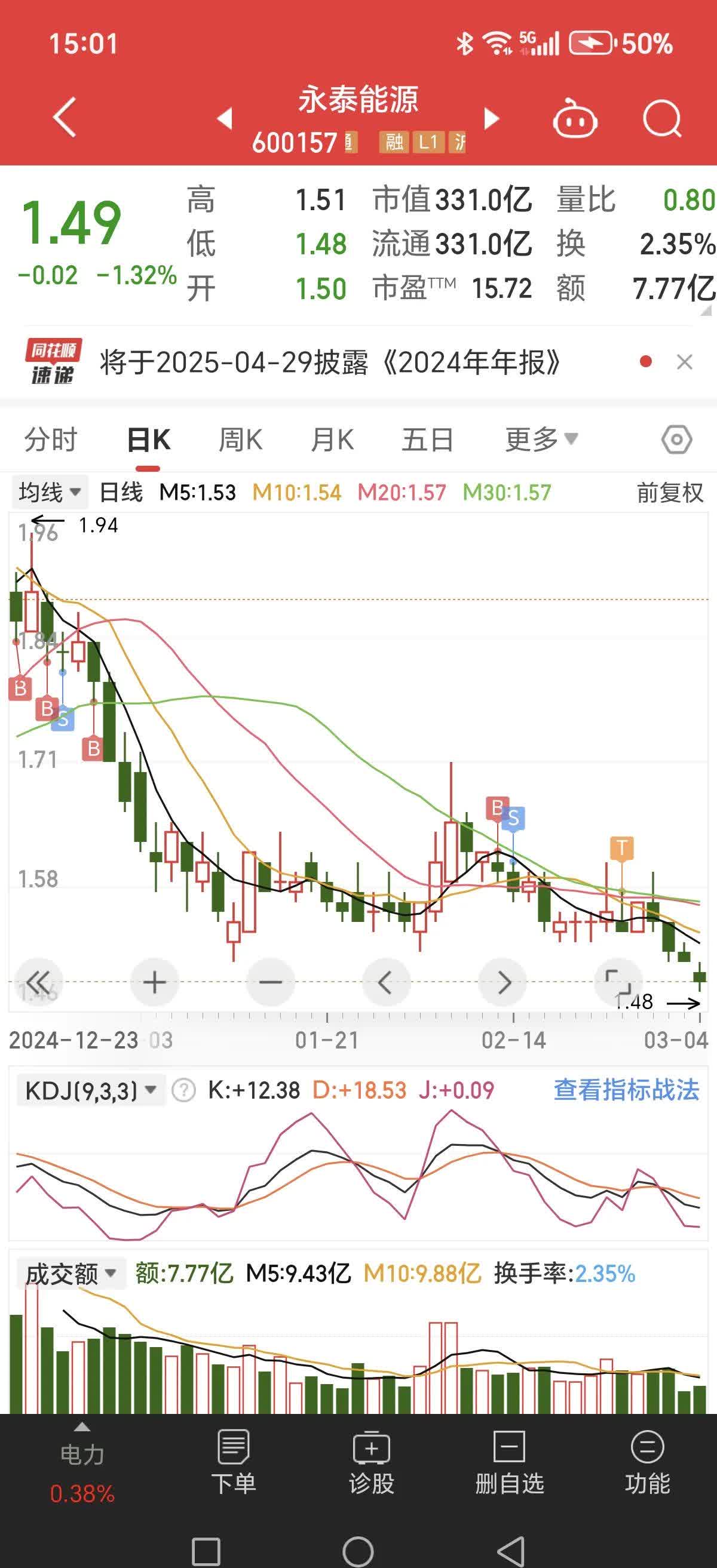The image size is (717, 1568).
Task: Dismiss the 2024年年报 disclosure notice
Action: tap(685, 362)
